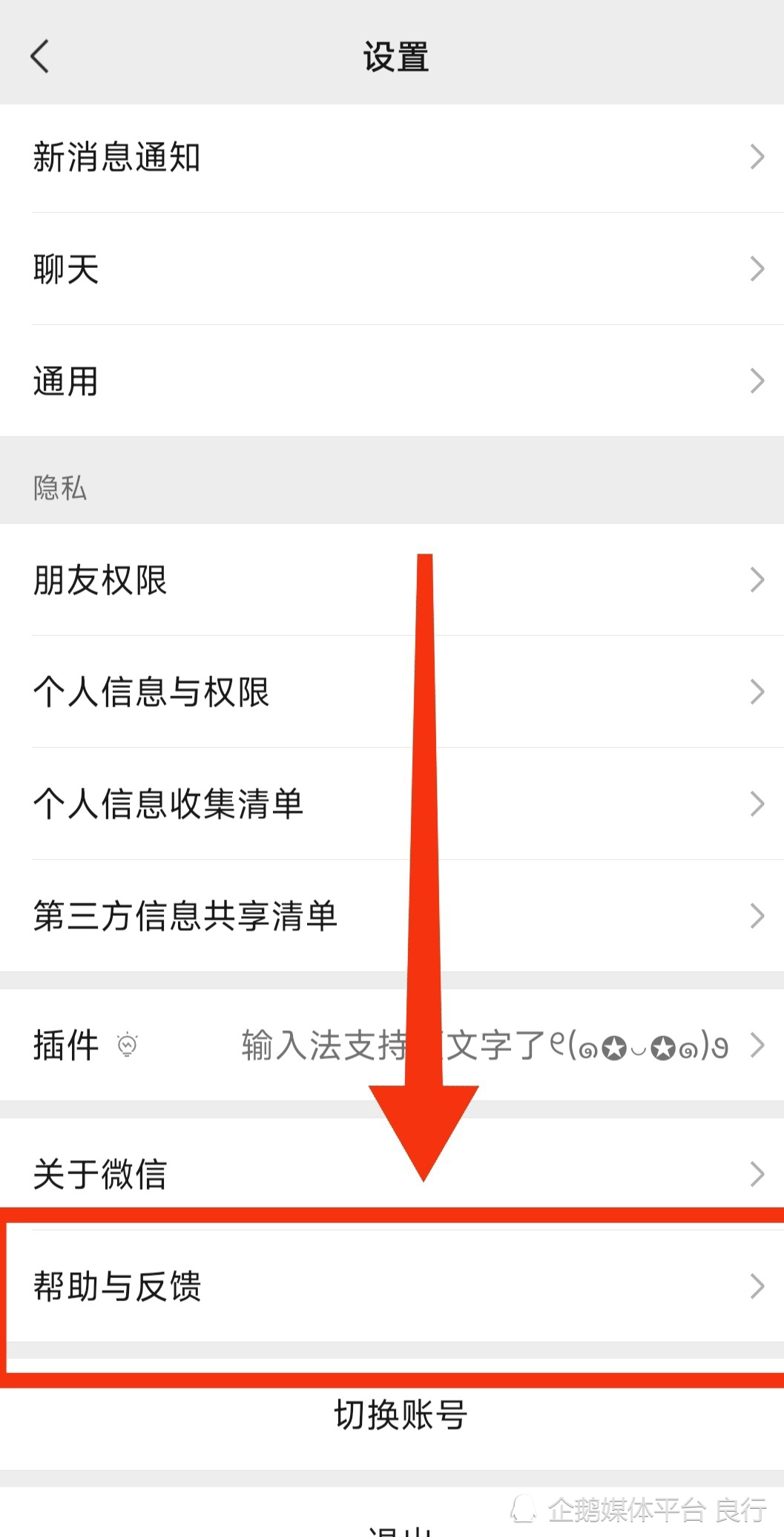Open 朋友权限 privacy settings
This screenshot has width=784, height=1537.
pos(392,580)
